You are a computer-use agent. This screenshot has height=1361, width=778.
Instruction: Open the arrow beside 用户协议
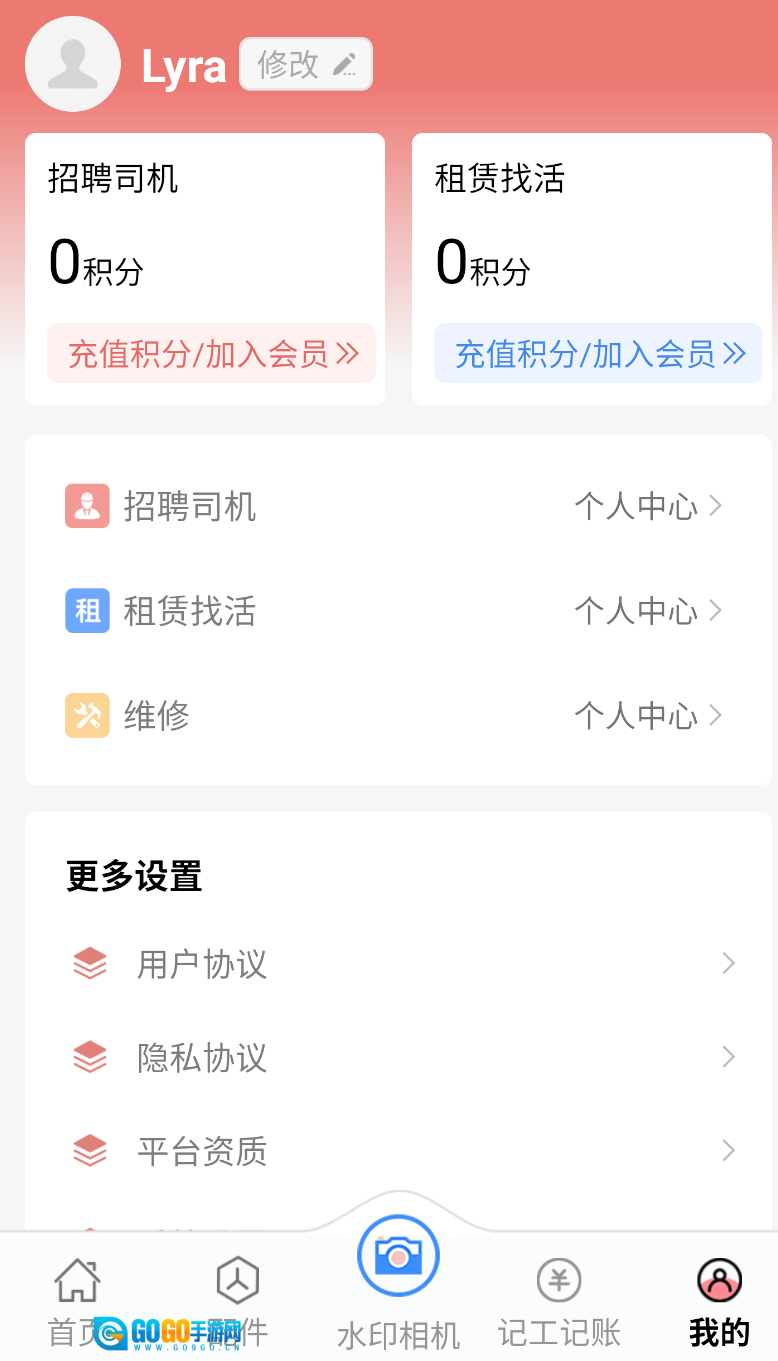click(x=727, y=962)
